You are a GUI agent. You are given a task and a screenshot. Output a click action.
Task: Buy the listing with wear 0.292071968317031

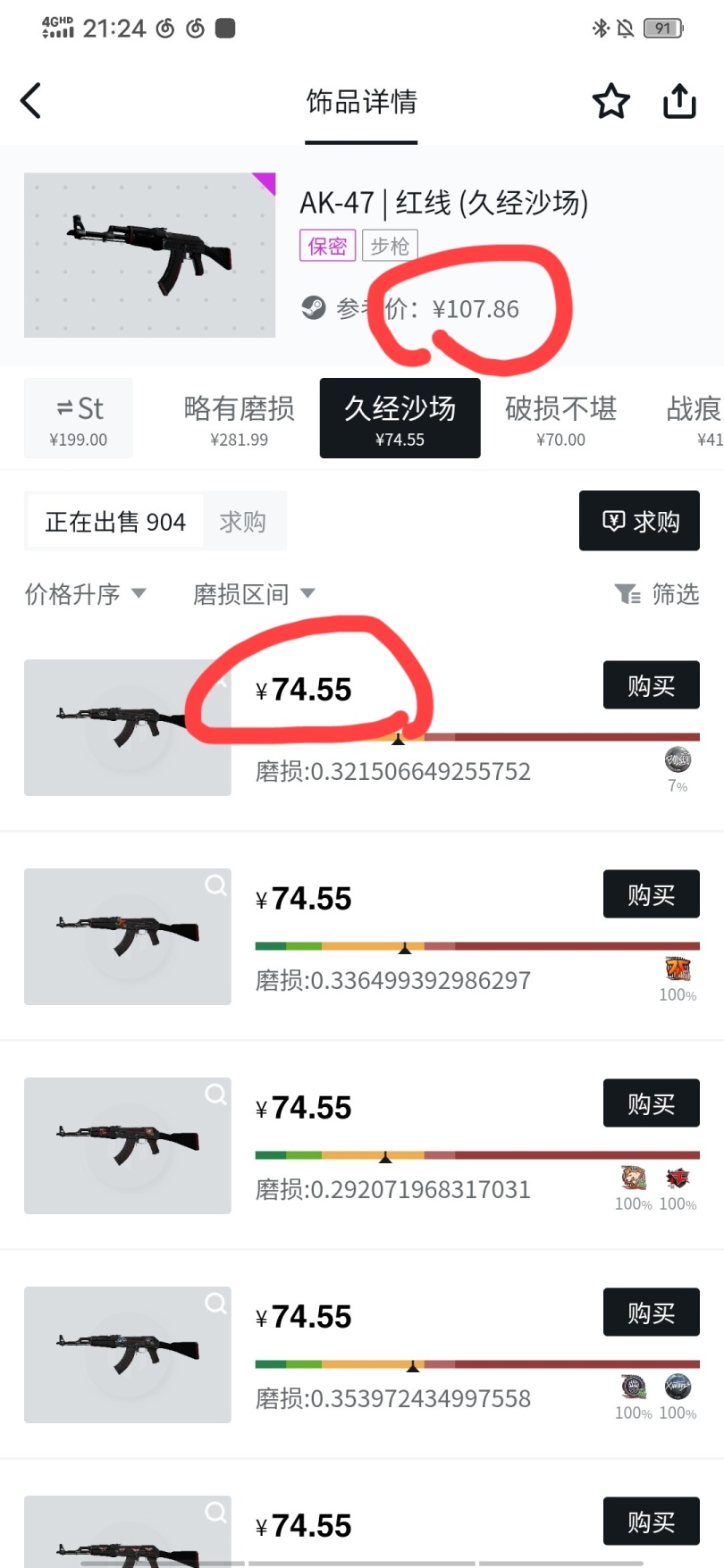tap(651, 1103)
